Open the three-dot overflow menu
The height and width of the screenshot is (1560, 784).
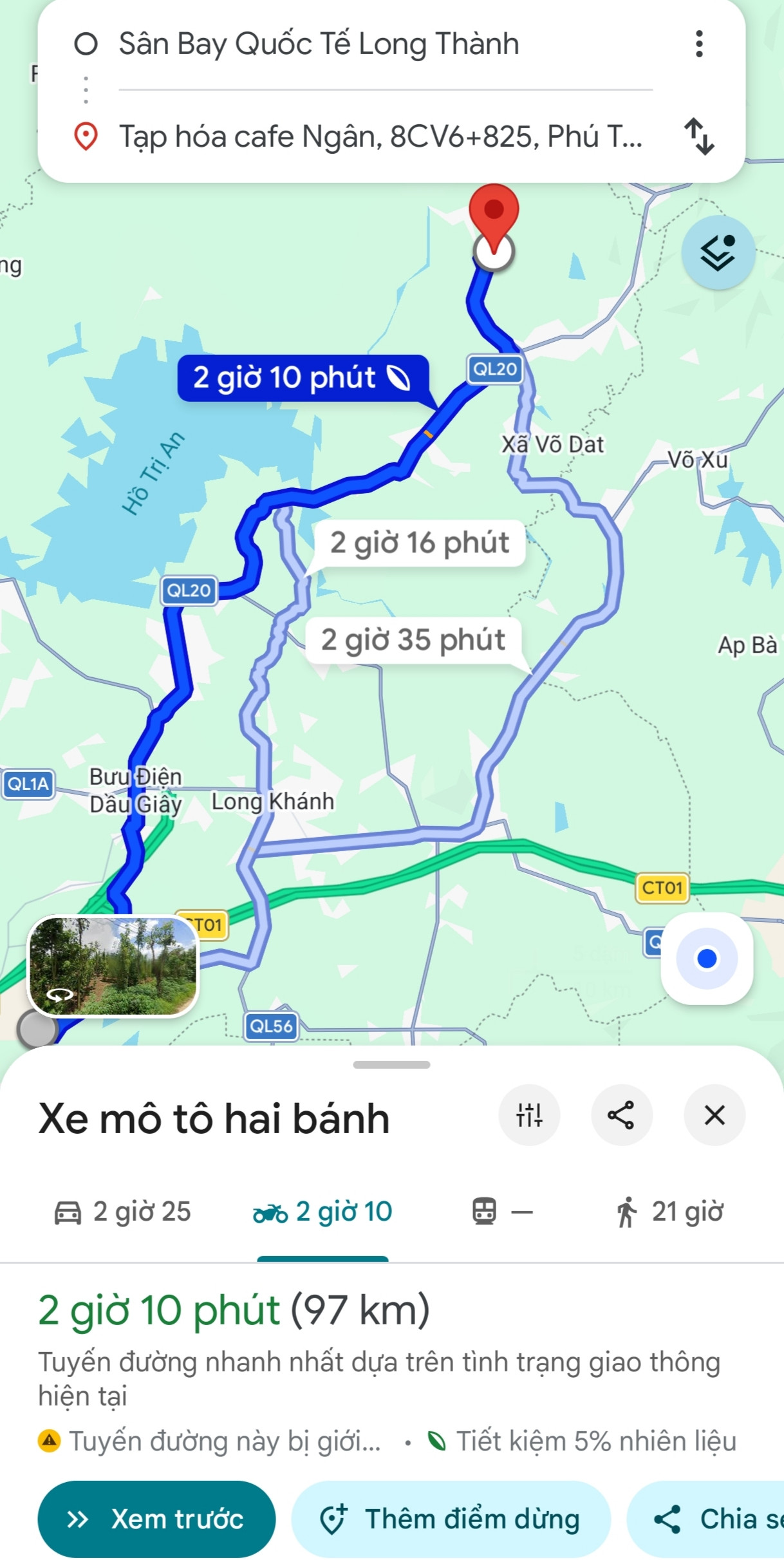click(x=698, y=44)
